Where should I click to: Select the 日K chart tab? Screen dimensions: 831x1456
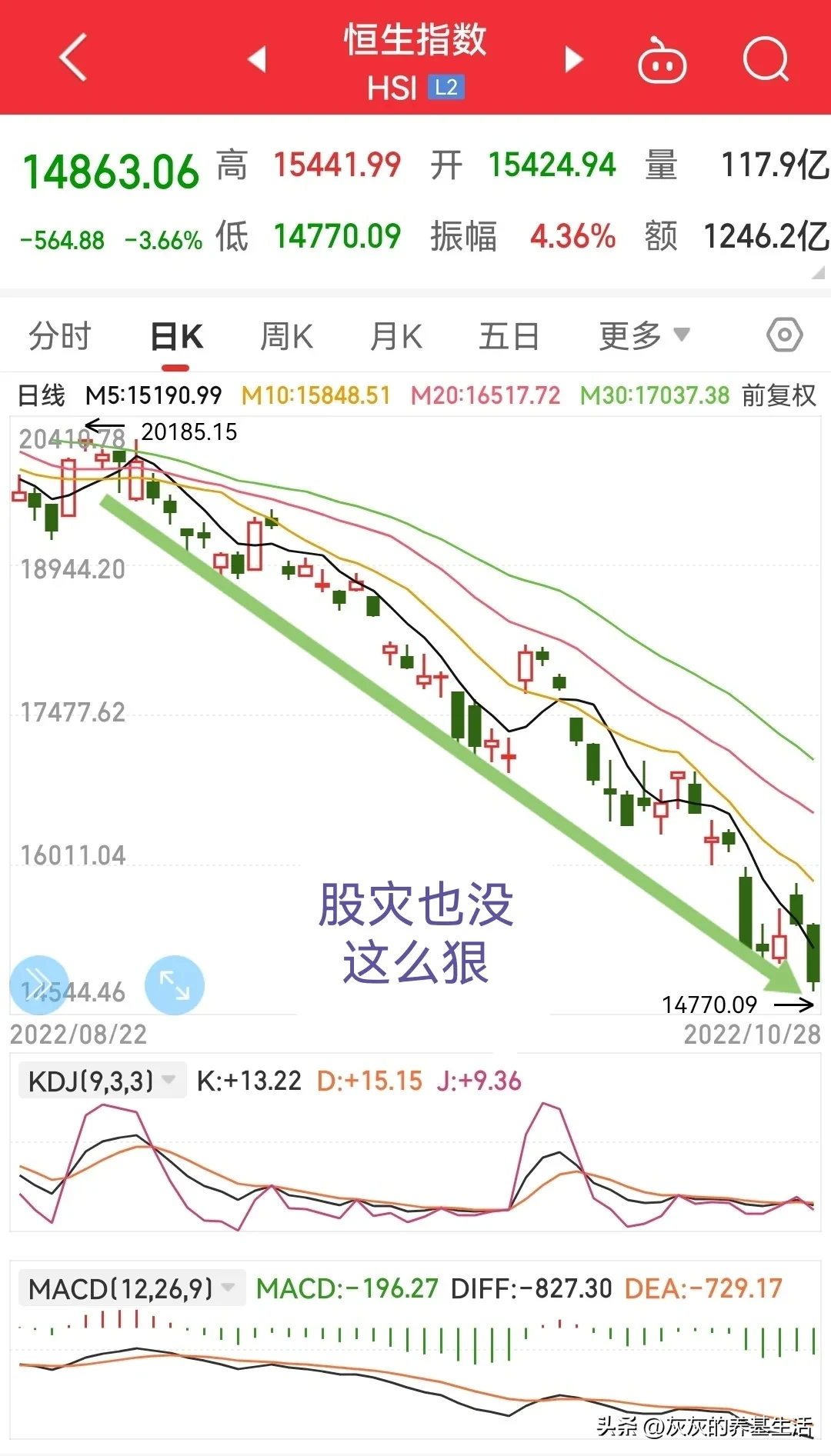pos(176,337)
